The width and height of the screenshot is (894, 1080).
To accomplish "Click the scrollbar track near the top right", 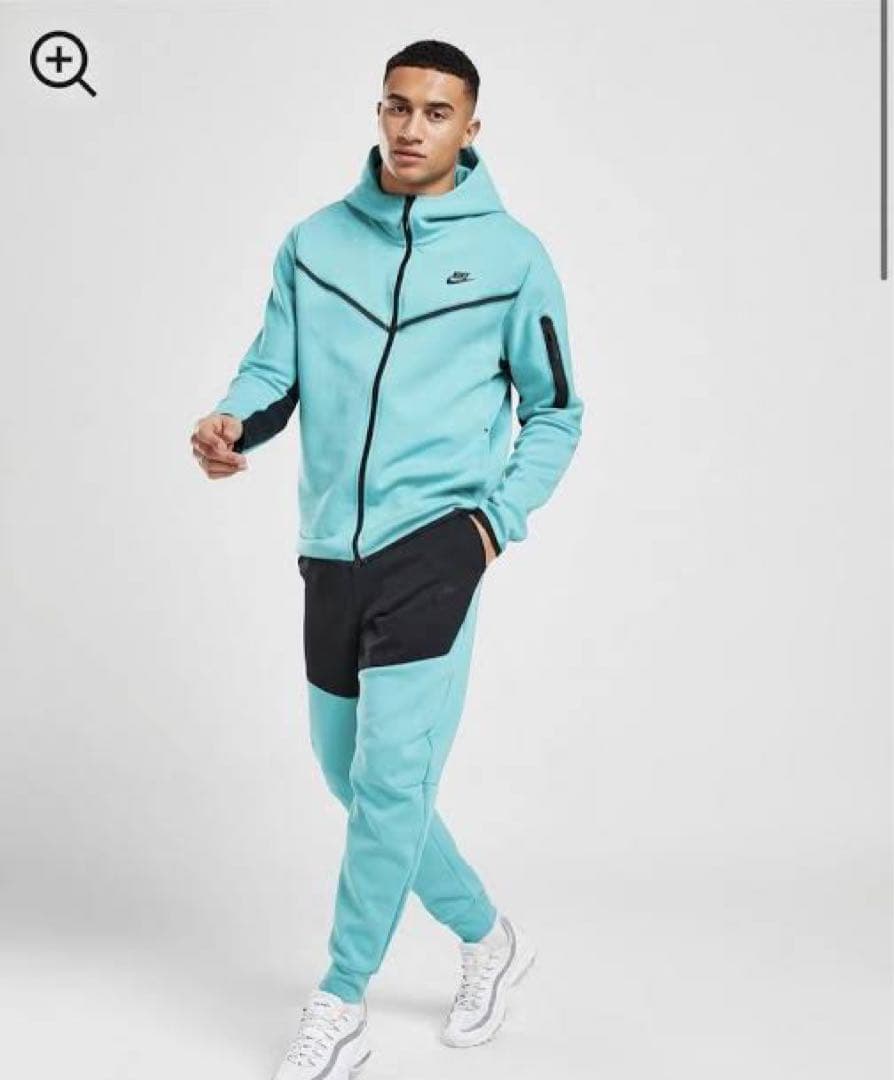I will [x=886, y=130].
